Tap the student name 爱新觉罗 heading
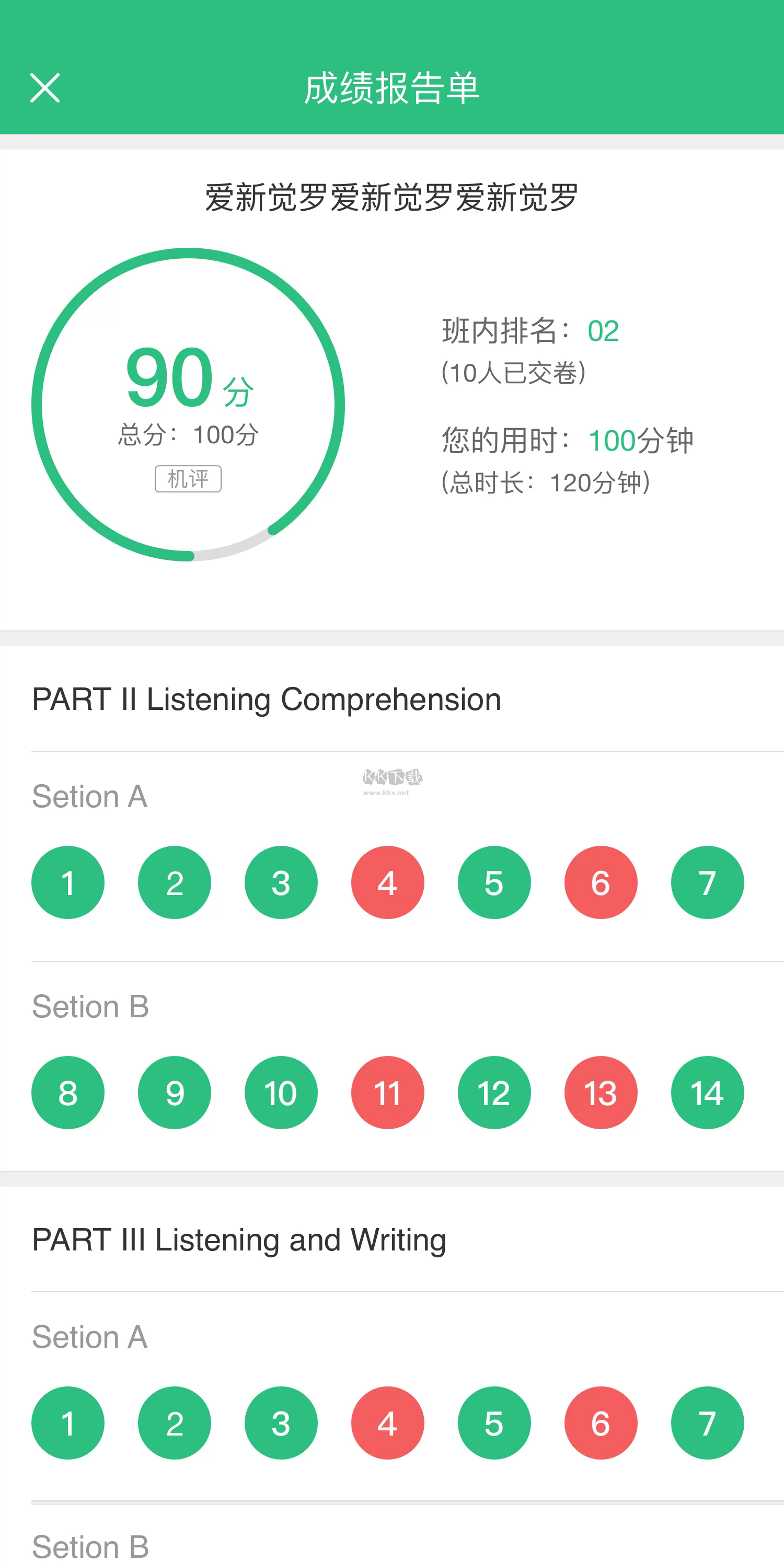This screenshot has height=1561, width=784. click(391, 197)
